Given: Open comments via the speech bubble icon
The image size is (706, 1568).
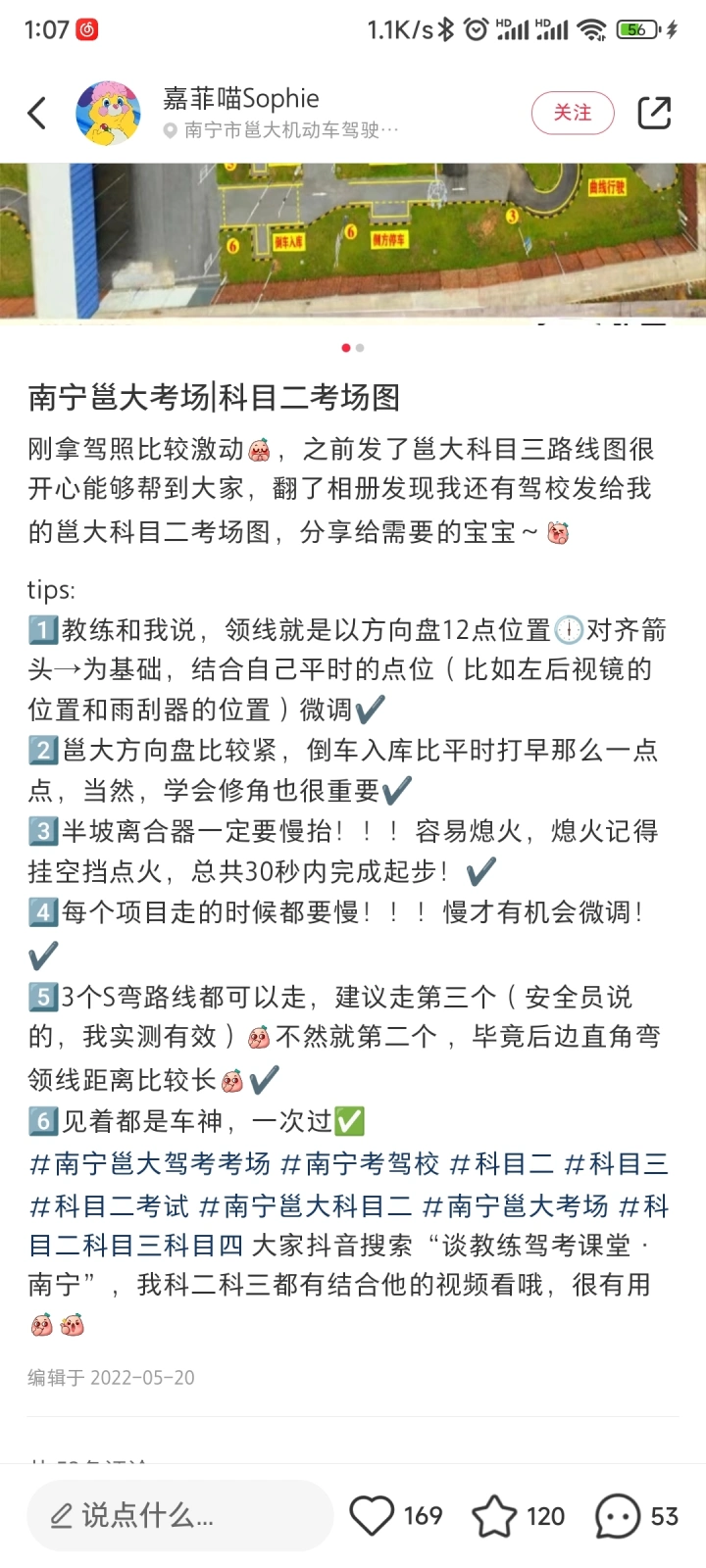Looking at the screenshot, I should pos(618,1516).
